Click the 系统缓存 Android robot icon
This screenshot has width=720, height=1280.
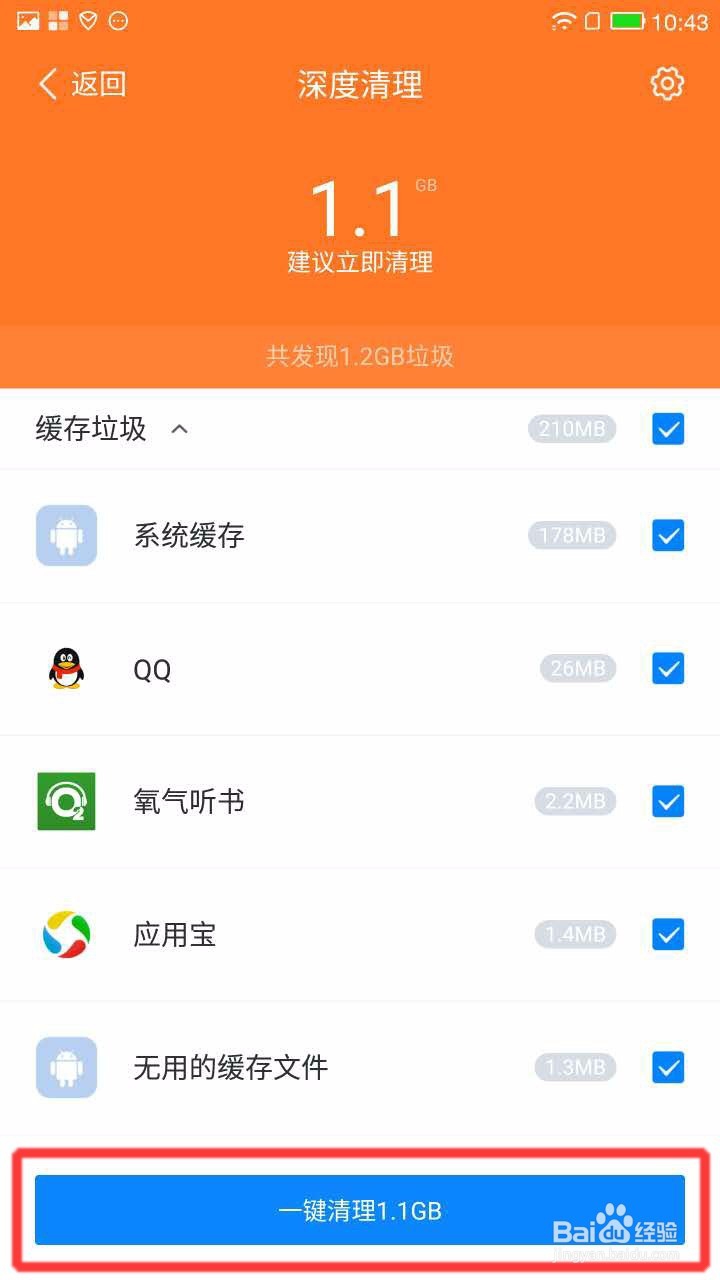click(x=66, y=535)
